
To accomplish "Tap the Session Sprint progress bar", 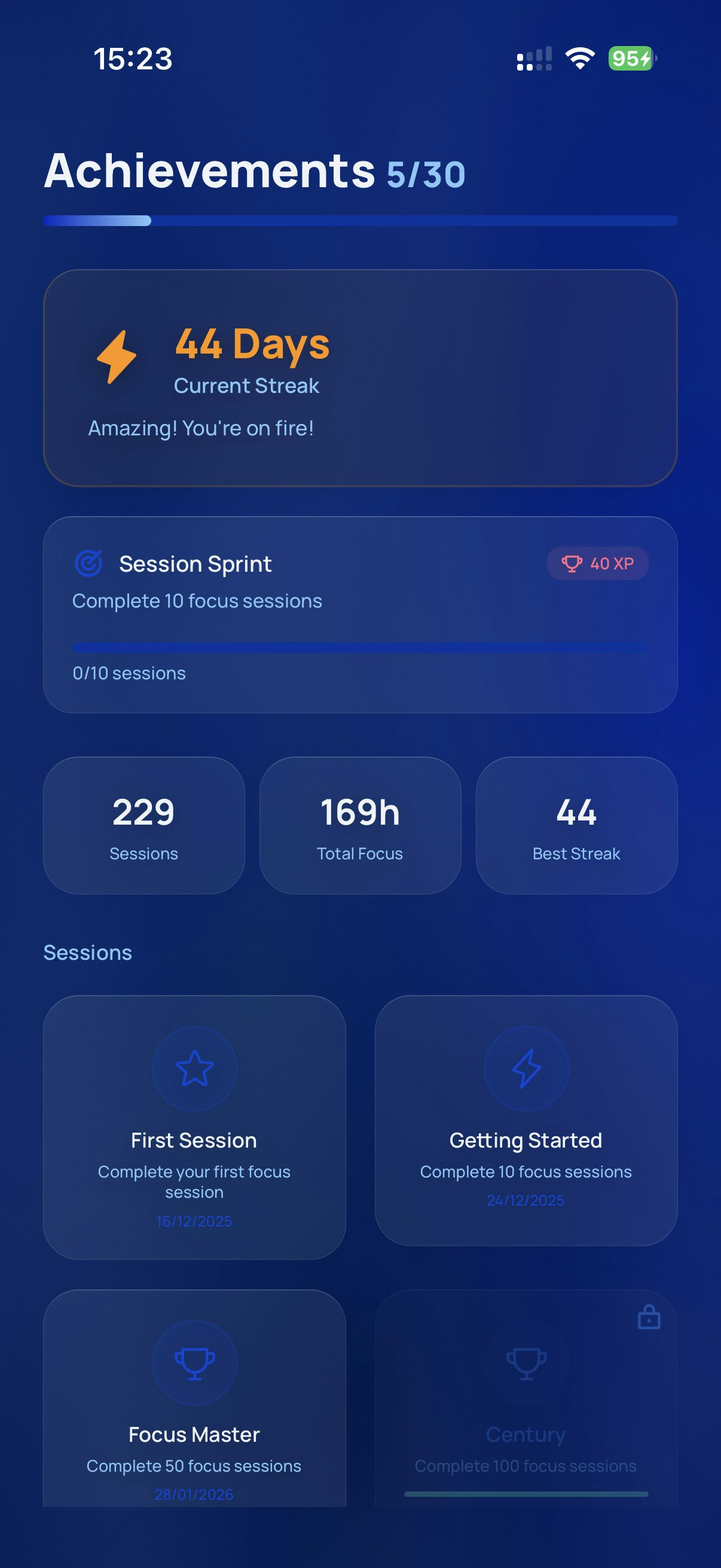I will (360, 648).
